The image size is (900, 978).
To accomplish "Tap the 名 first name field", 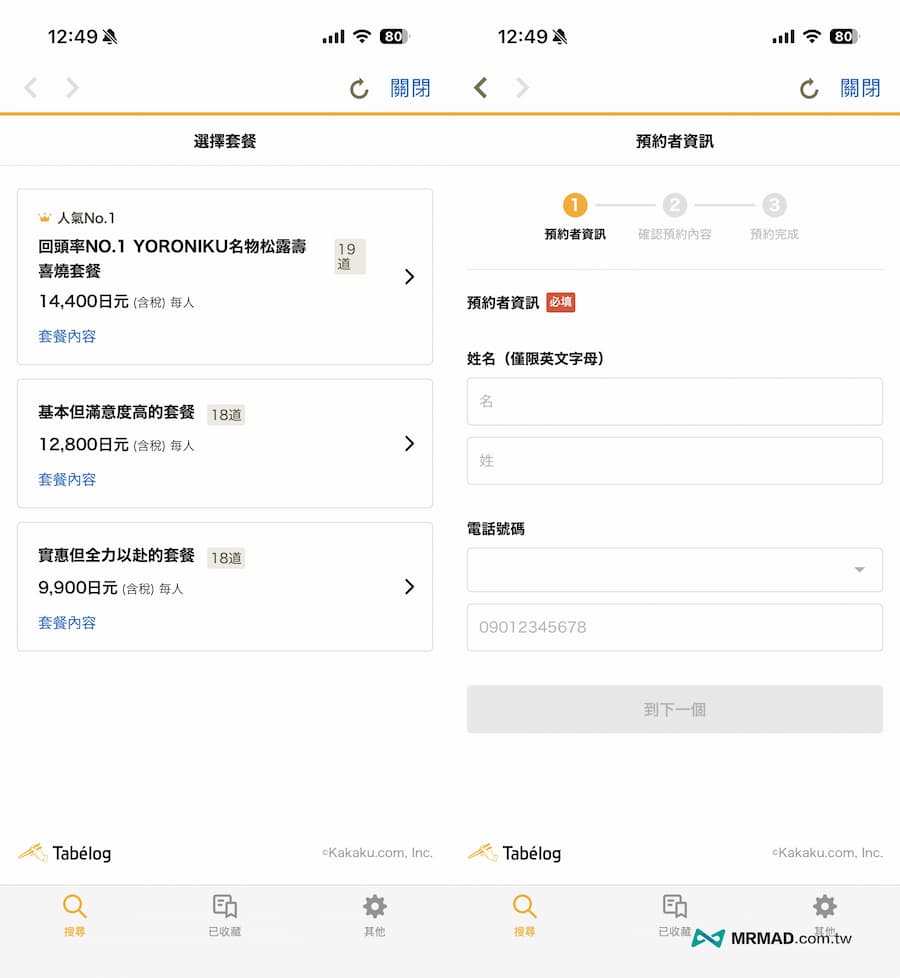I will 674,401.
